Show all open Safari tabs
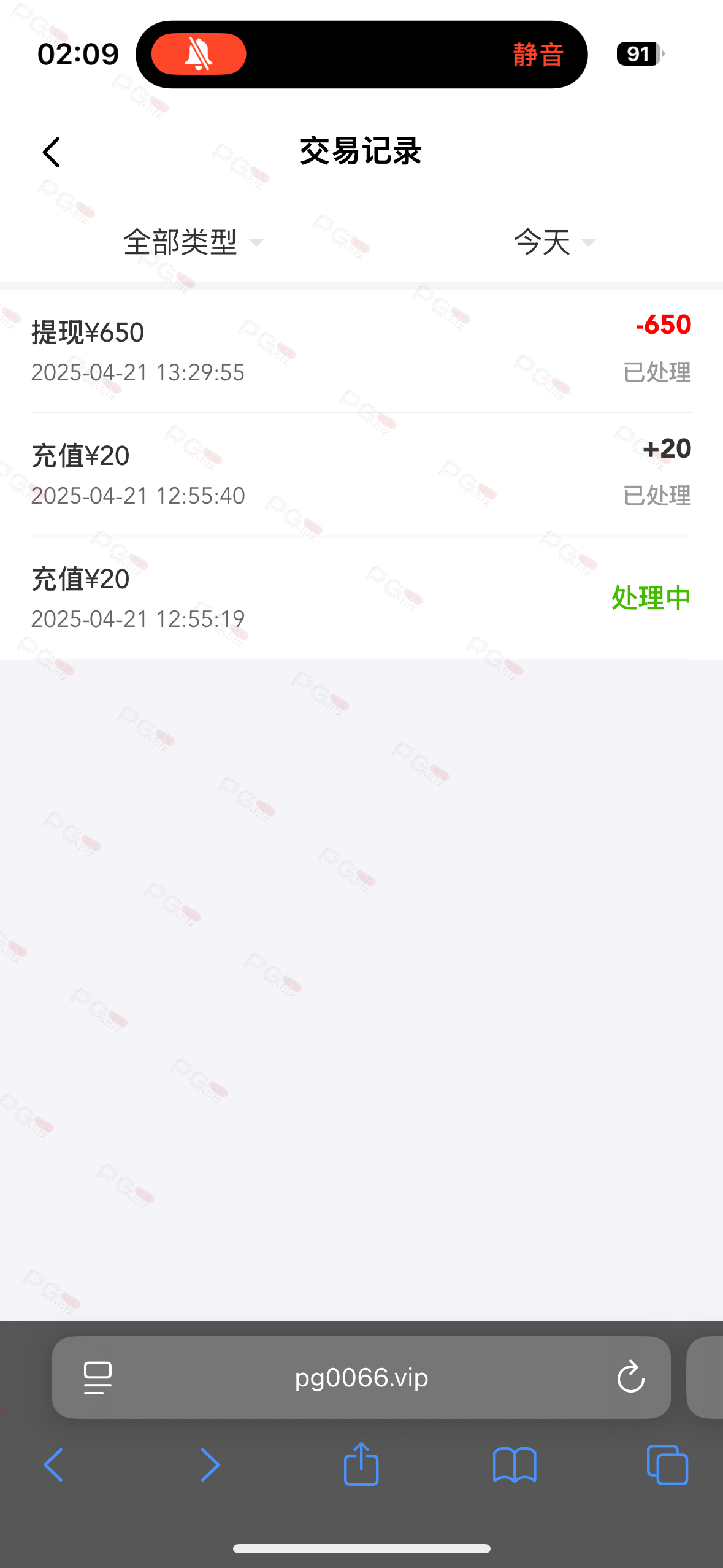This screenshot has height=1568, width=723. pyautogui.click(x=667, y=1465)
